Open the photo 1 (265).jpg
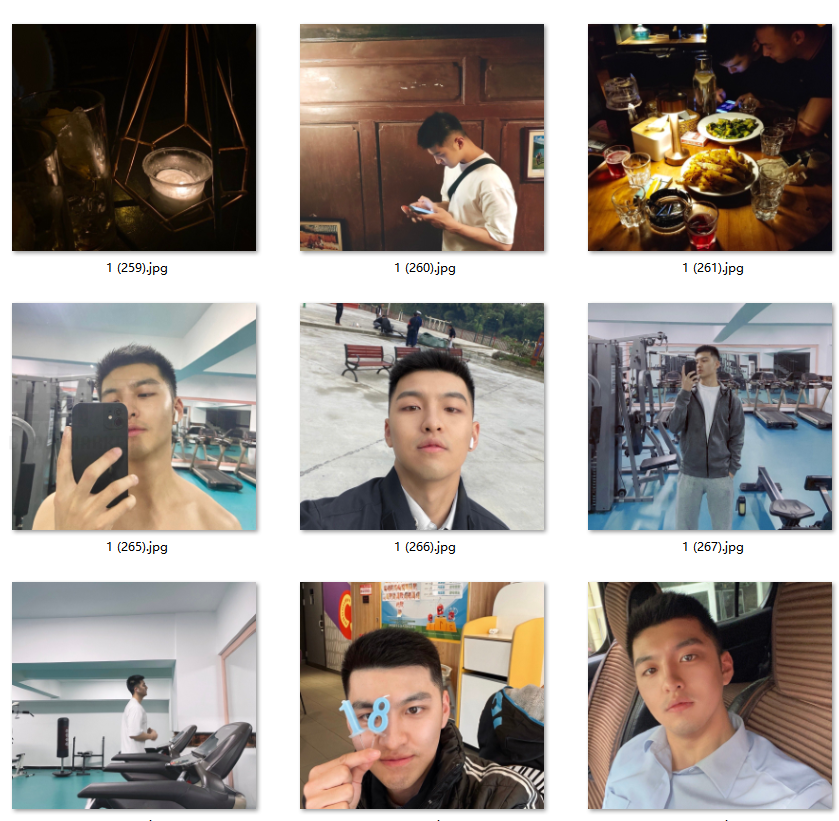The image size is (839, 821). 134,416
